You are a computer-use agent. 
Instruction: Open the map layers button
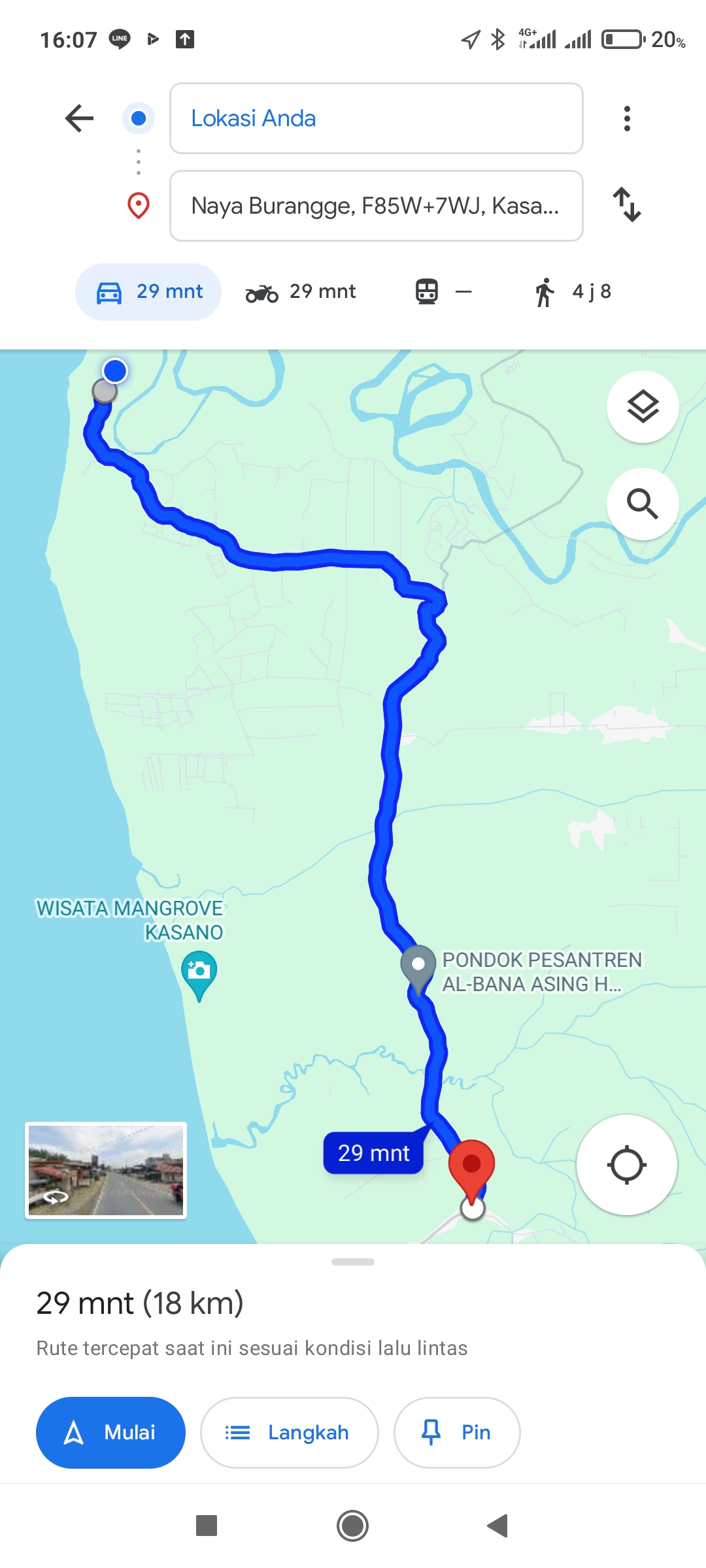coord(643,406)
